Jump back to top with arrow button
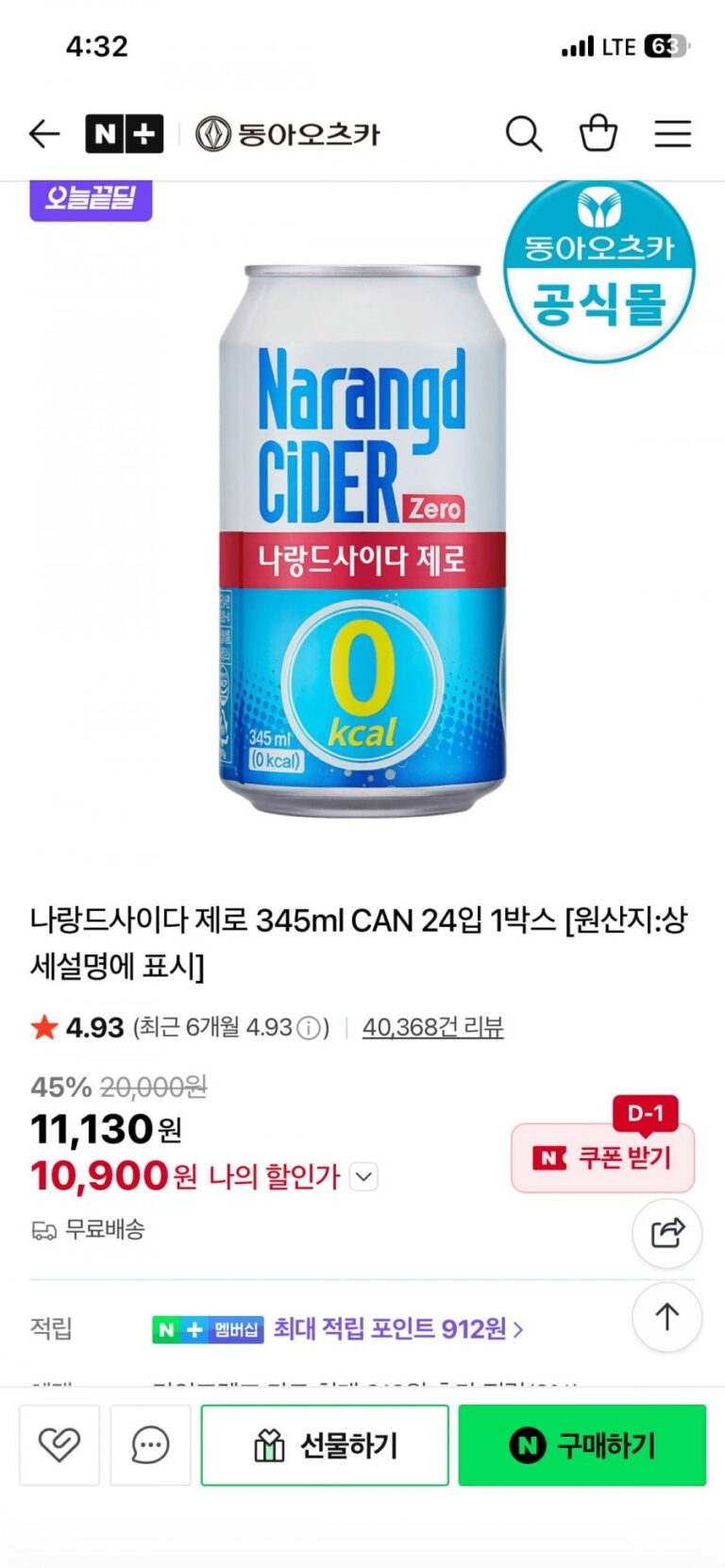 (x=666, y=1316)
